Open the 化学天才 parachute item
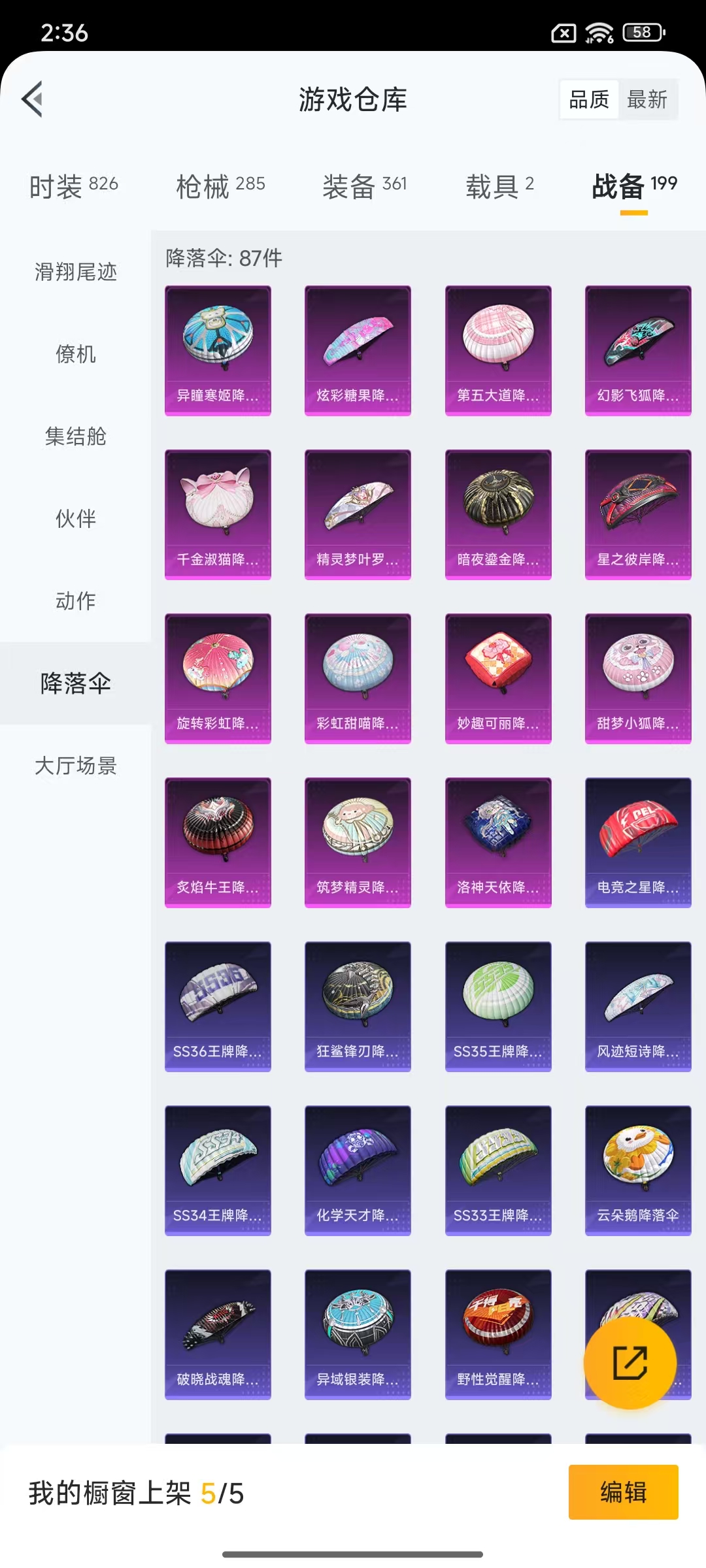 358,1170
